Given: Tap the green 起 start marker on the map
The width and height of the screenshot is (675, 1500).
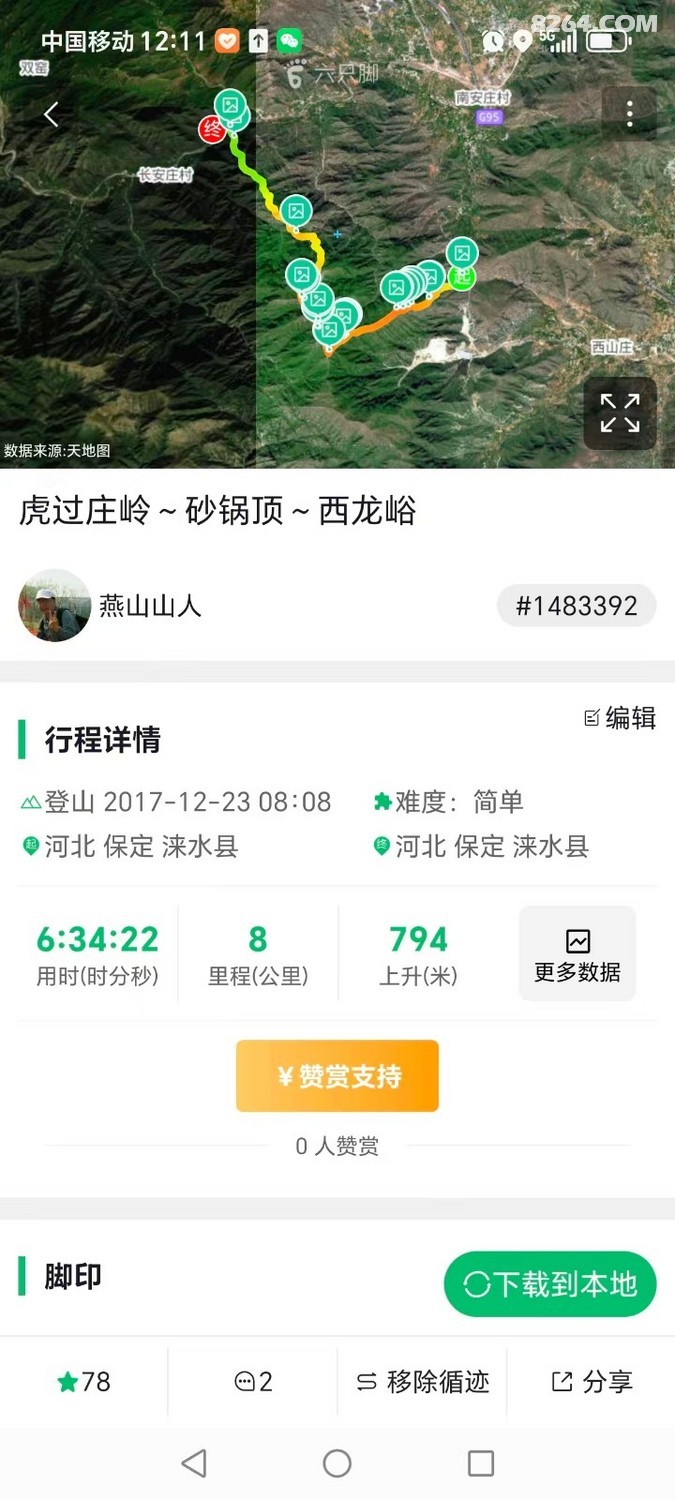Looking at the screenshot, I should (461, 277).
